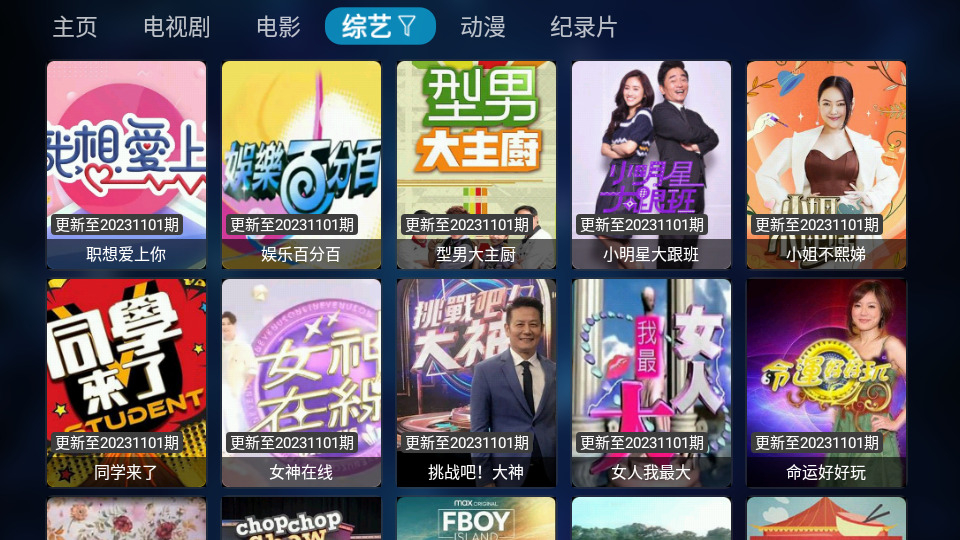
Task: Open the filter on the 综艺 tab
Action: [407, 27]
